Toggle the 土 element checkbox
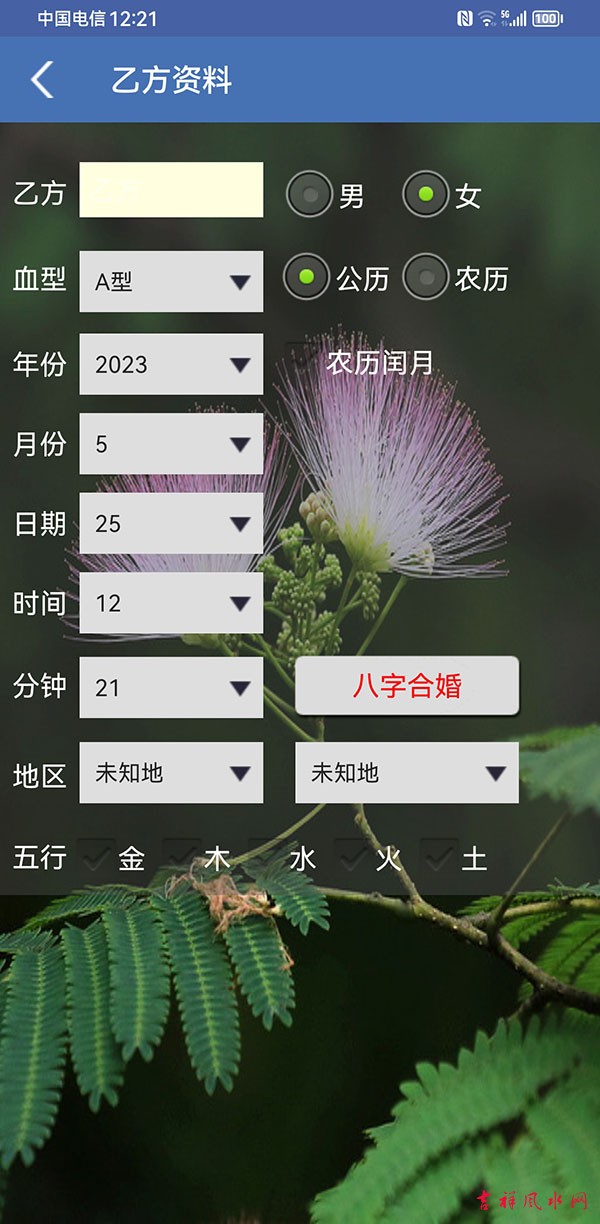 440,857
